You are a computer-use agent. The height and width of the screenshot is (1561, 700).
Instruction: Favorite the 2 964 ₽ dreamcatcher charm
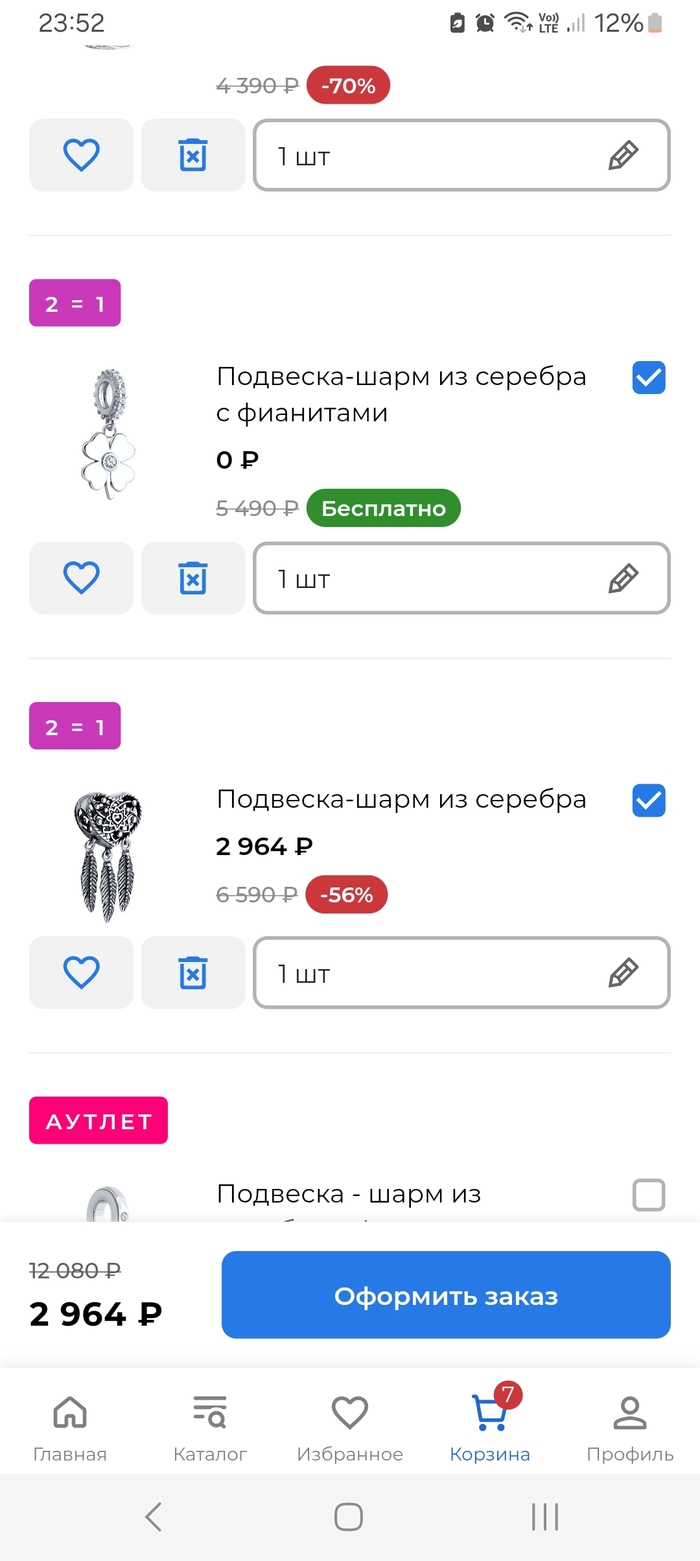(81, 972)
